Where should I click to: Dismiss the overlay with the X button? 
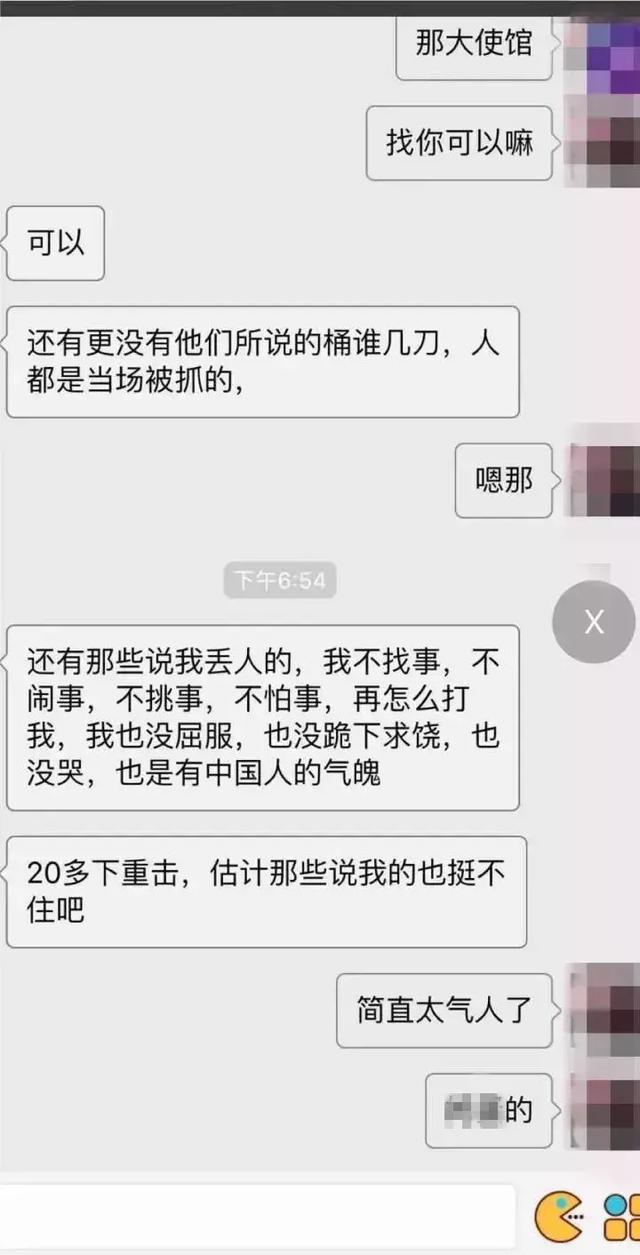click(594, 622)
